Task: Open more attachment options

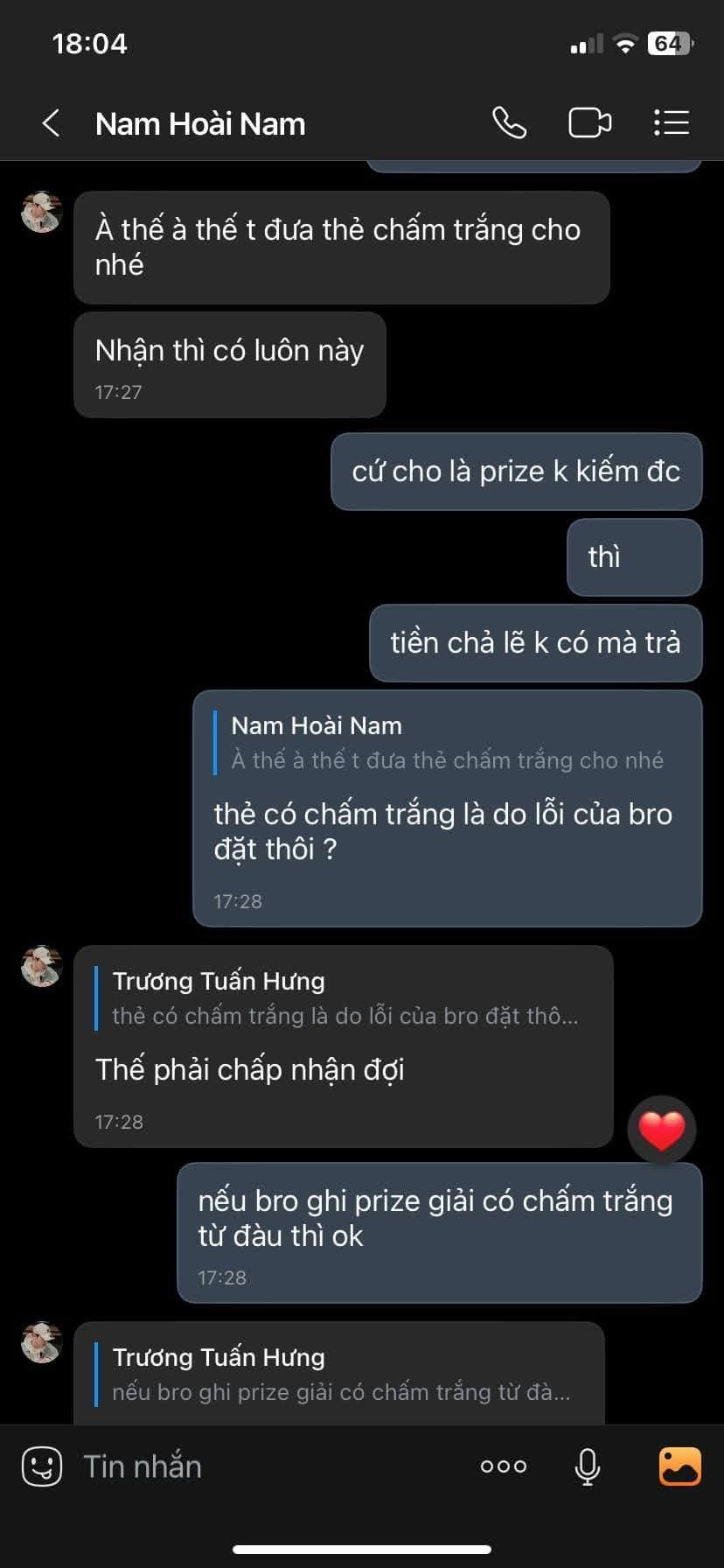Action: click(x=504, y=1466)
